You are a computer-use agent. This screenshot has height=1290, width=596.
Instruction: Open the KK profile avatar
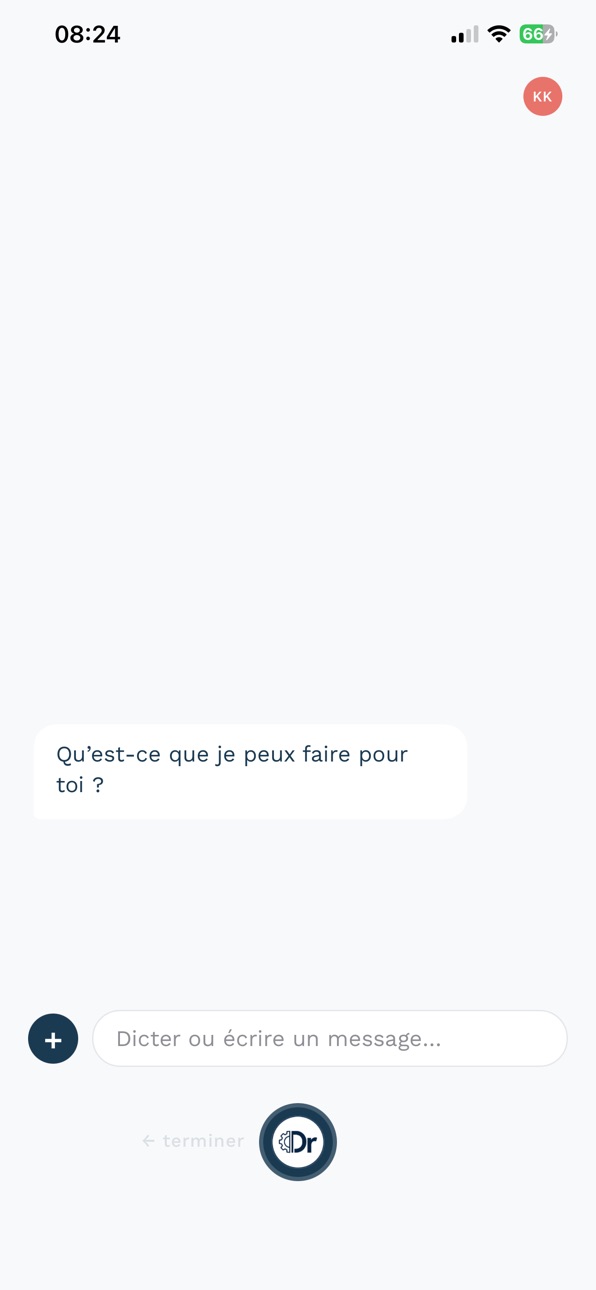click(x=542, y=96)
